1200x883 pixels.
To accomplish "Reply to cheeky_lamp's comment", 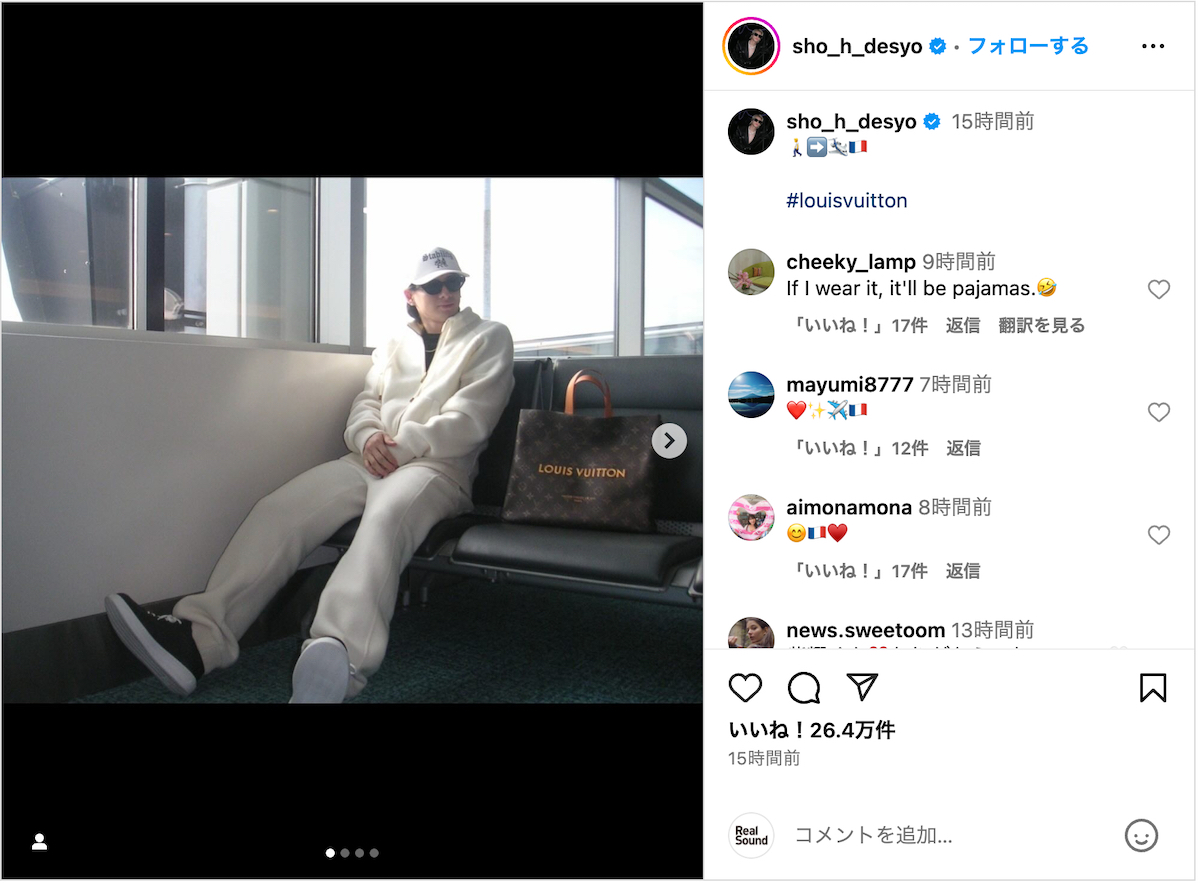I will (x=962, y=325).
